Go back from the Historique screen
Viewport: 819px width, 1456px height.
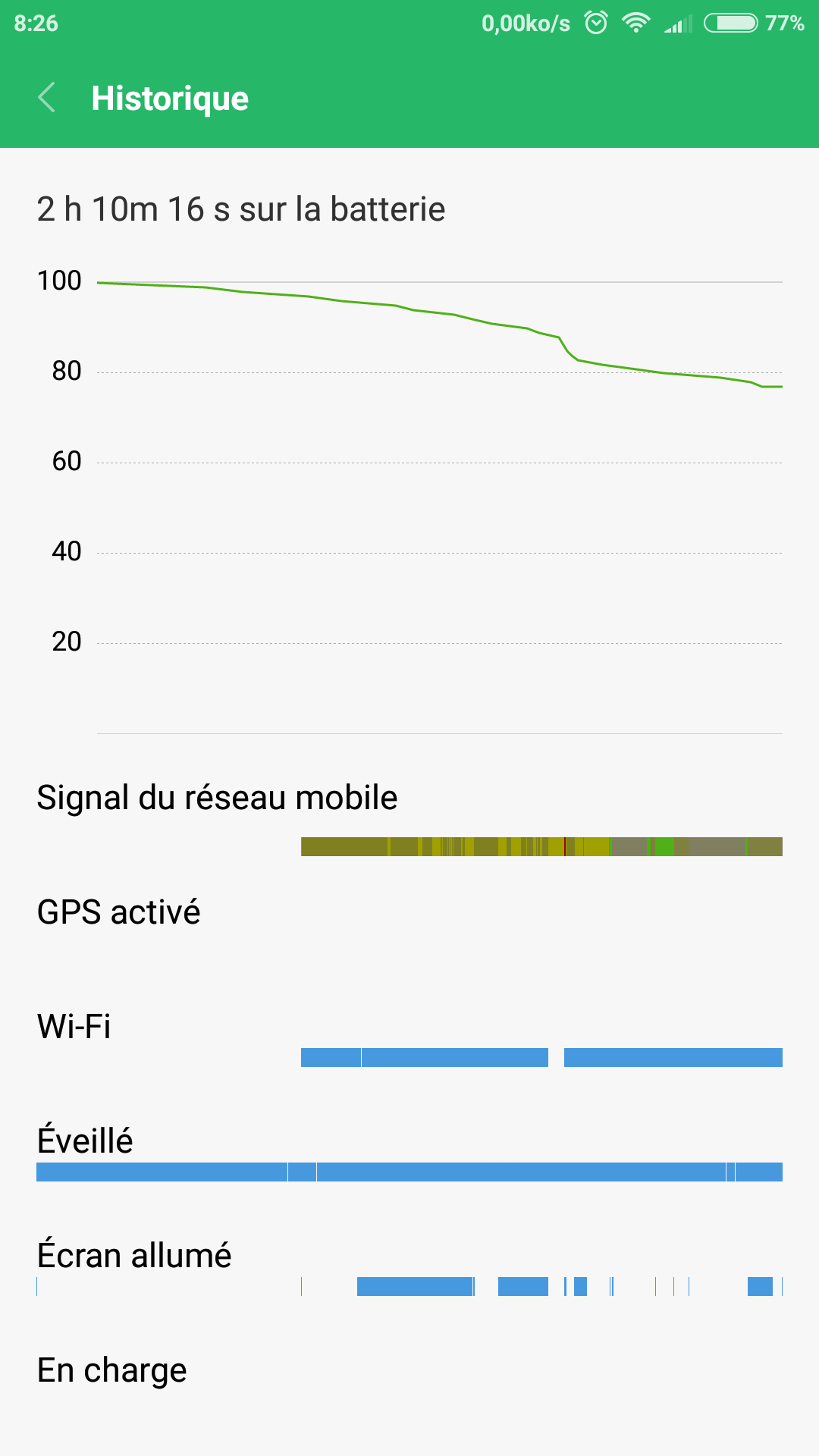click(46, 98)
